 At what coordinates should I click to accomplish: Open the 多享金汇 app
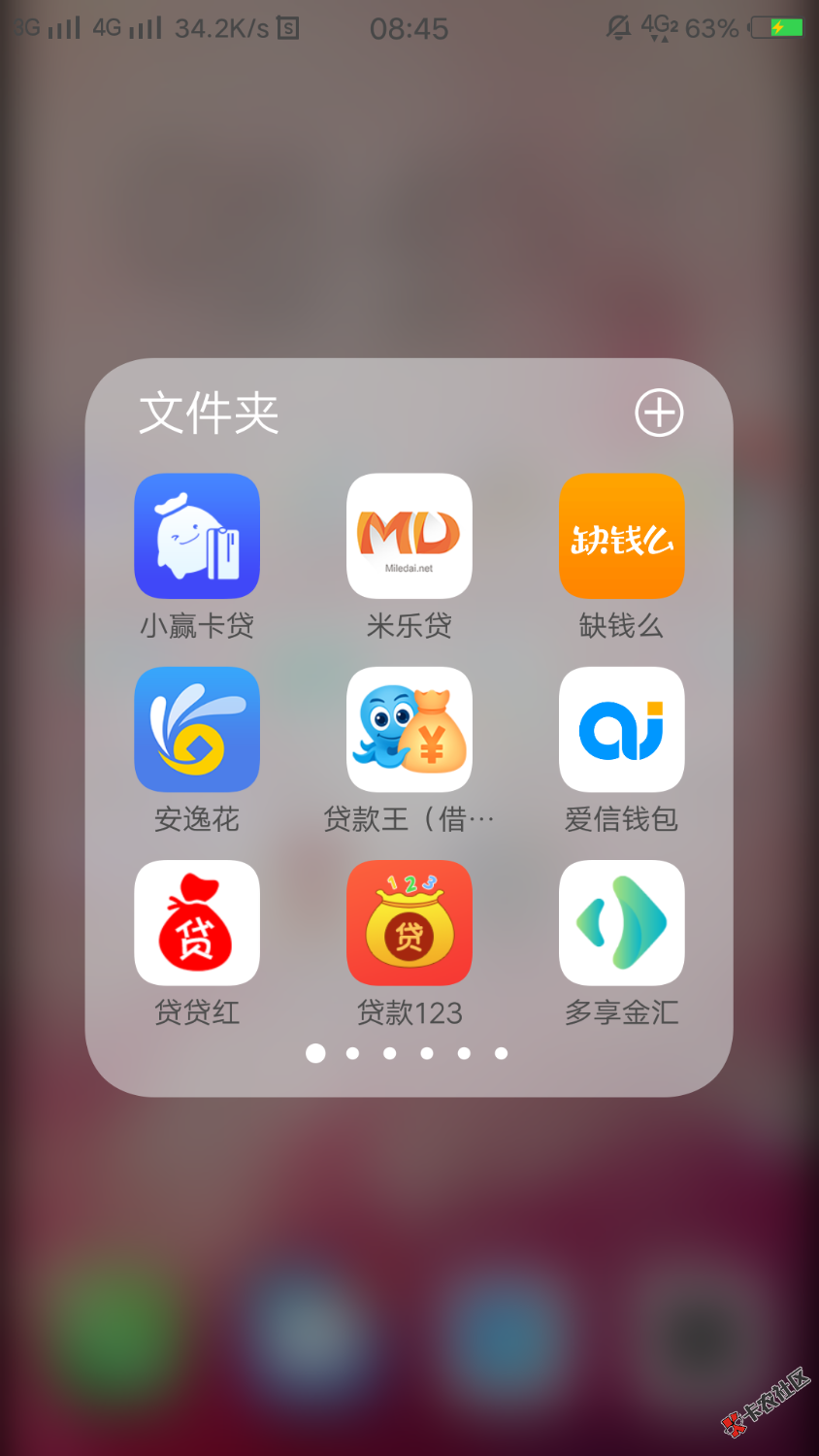pos(621,922)
